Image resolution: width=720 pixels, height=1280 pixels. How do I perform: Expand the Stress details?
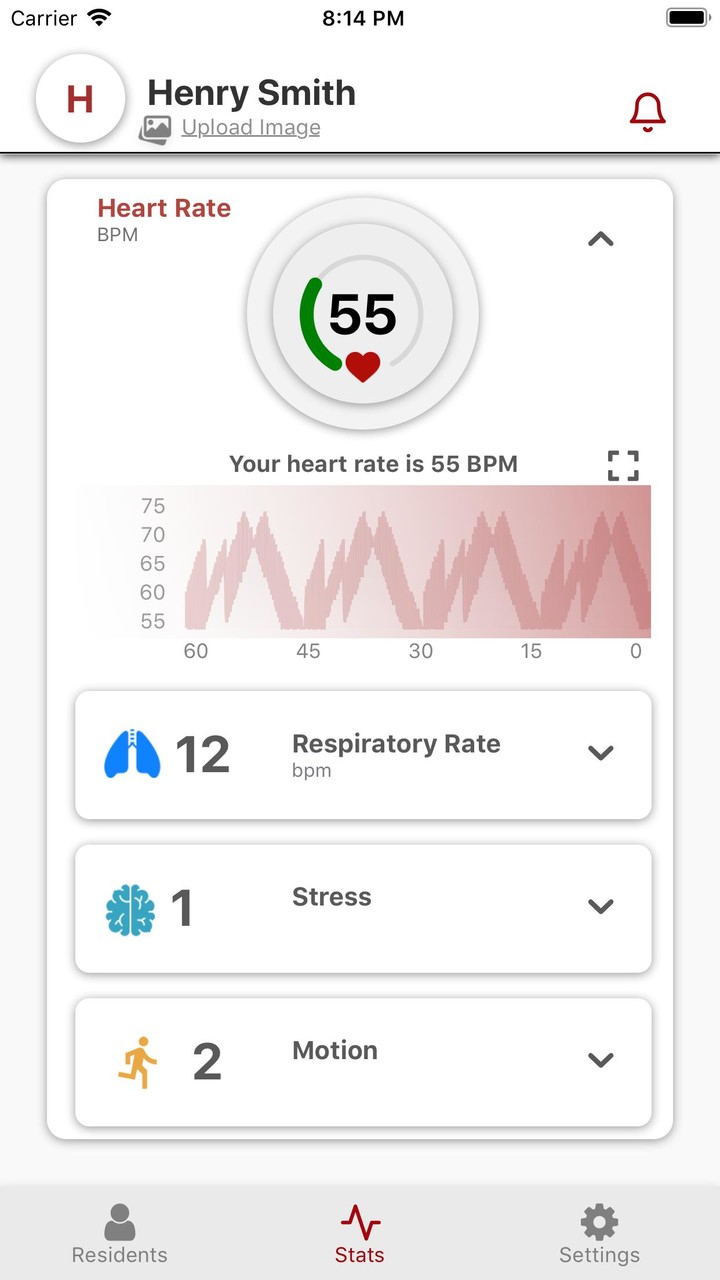[601, 907]
